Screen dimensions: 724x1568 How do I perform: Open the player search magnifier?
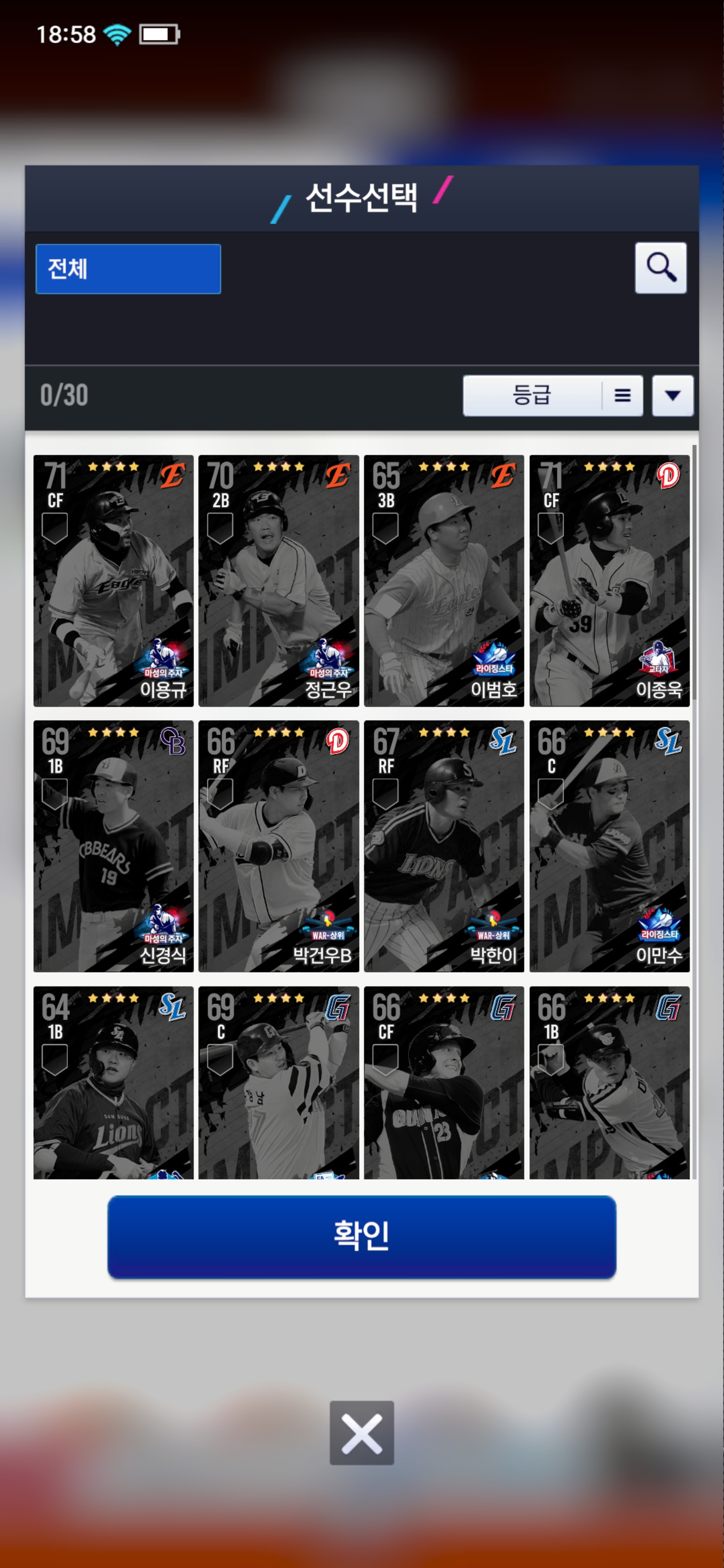[660, 268]
